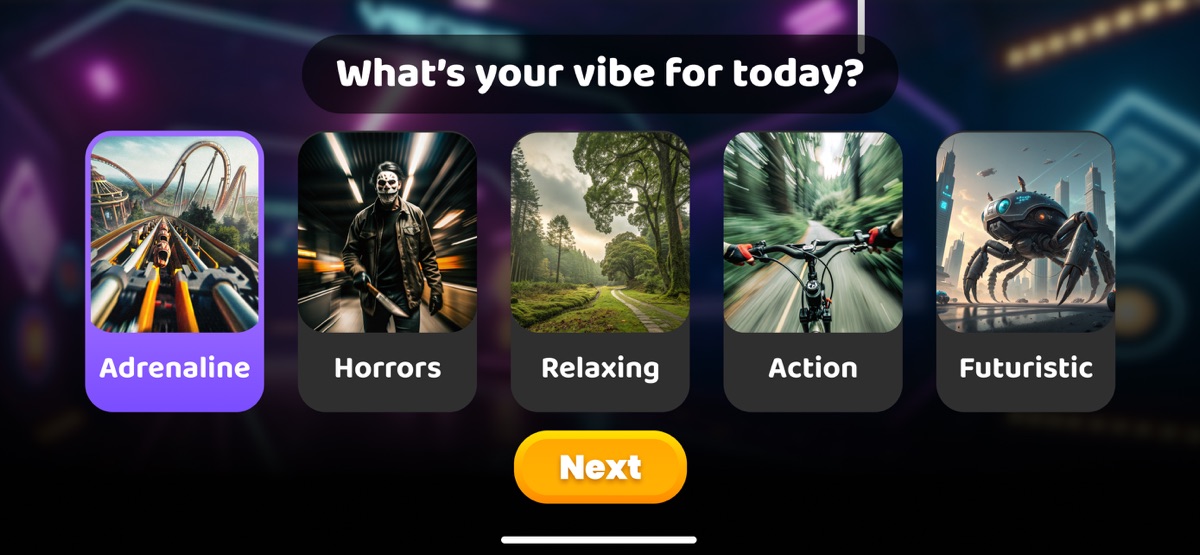Choose the Horrors vibe card
This screenshot has width=1200, height=555.
387,271
